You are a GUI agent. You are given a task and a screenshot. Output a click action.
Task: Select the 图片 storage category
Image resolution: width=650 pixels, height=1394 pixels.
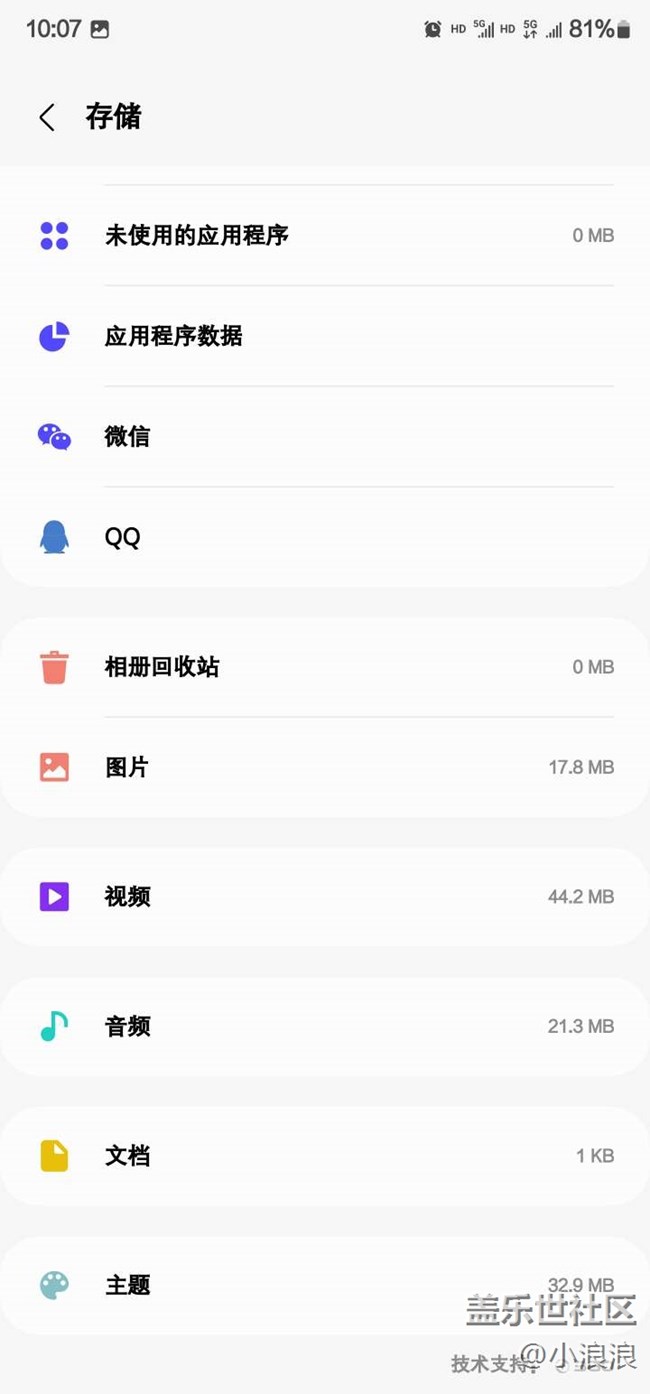325,767
